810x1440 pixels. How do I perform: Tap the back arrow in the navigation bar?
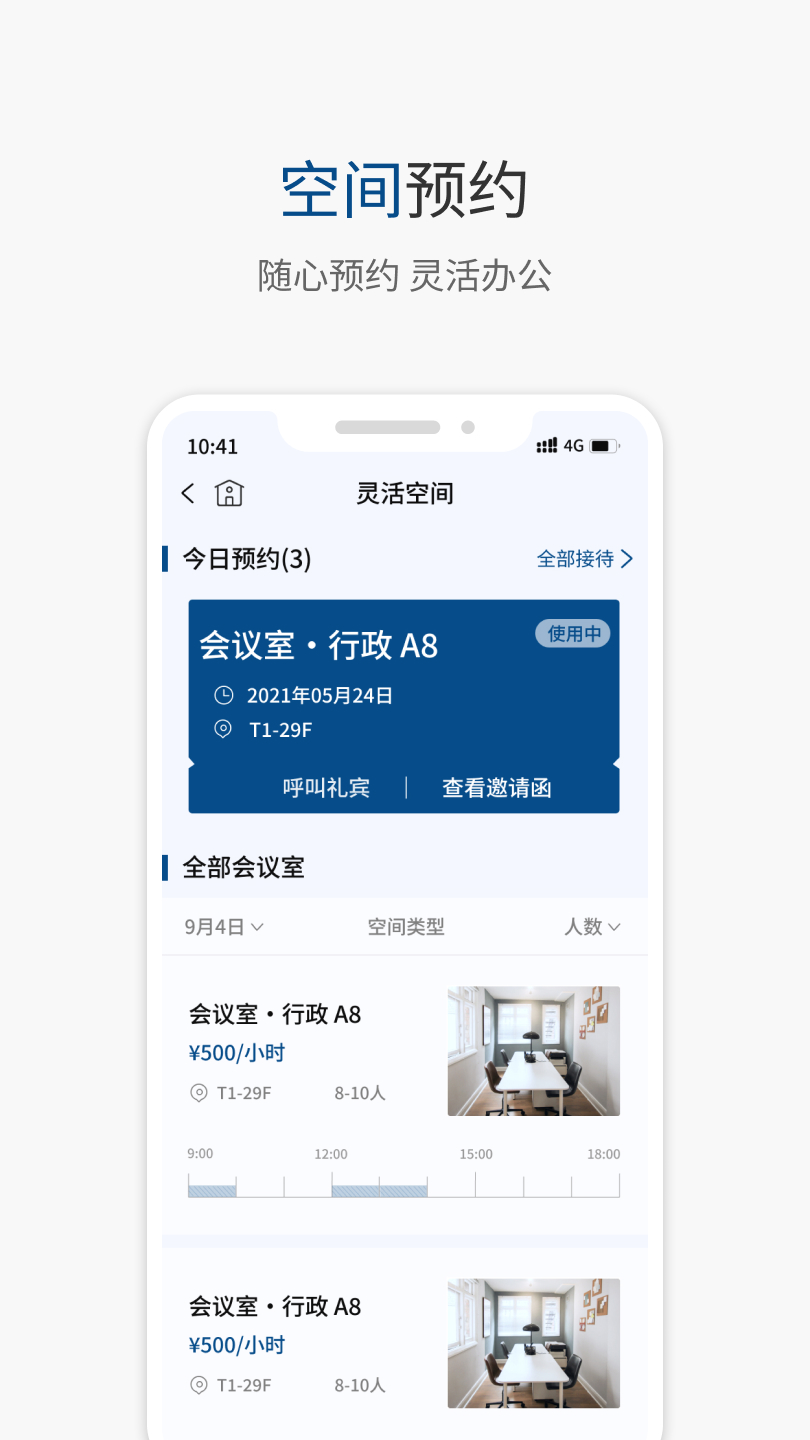point(187,493)
